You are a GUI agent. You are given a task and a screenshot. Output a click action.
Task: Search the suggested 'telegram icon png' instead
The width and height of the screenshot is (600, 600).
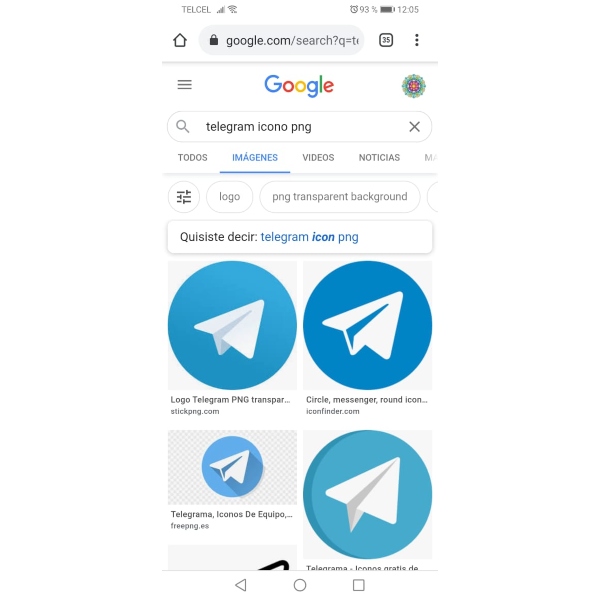[x=309, y=237]
